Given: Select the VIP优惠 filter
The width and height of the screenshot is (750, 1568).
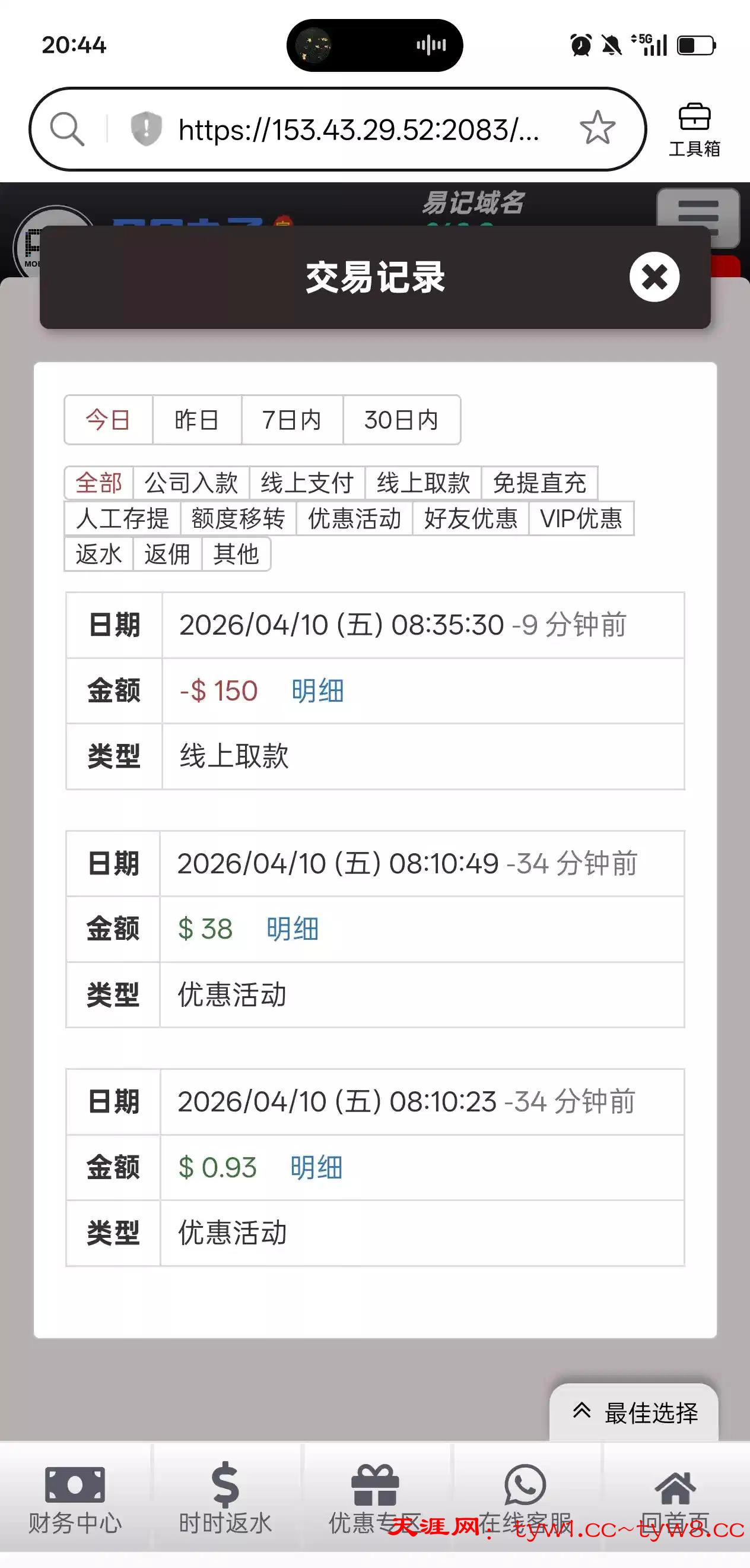Looking at the screenshot, I should pyautogui.click(x=581, y=518).
